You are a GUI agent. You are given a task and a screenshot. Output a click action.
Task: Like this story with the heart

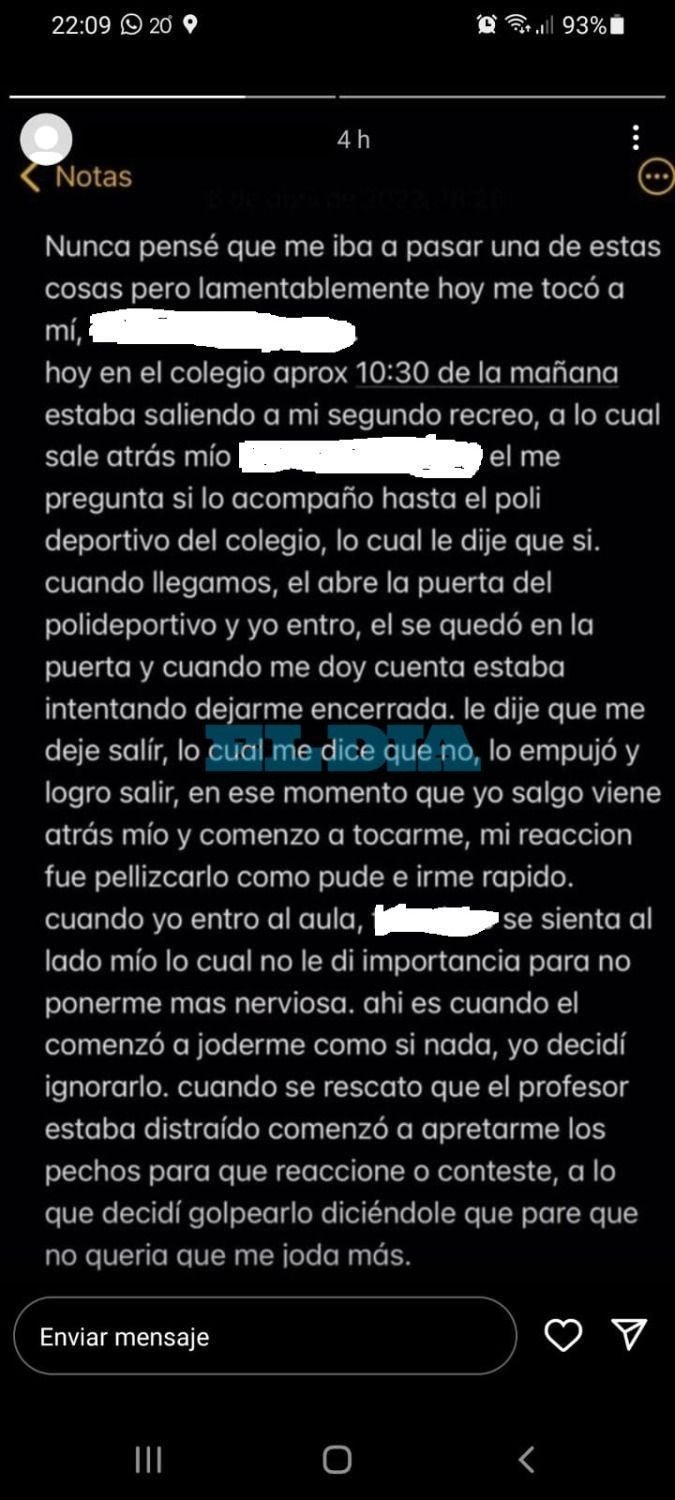(x=563, y=1334)
